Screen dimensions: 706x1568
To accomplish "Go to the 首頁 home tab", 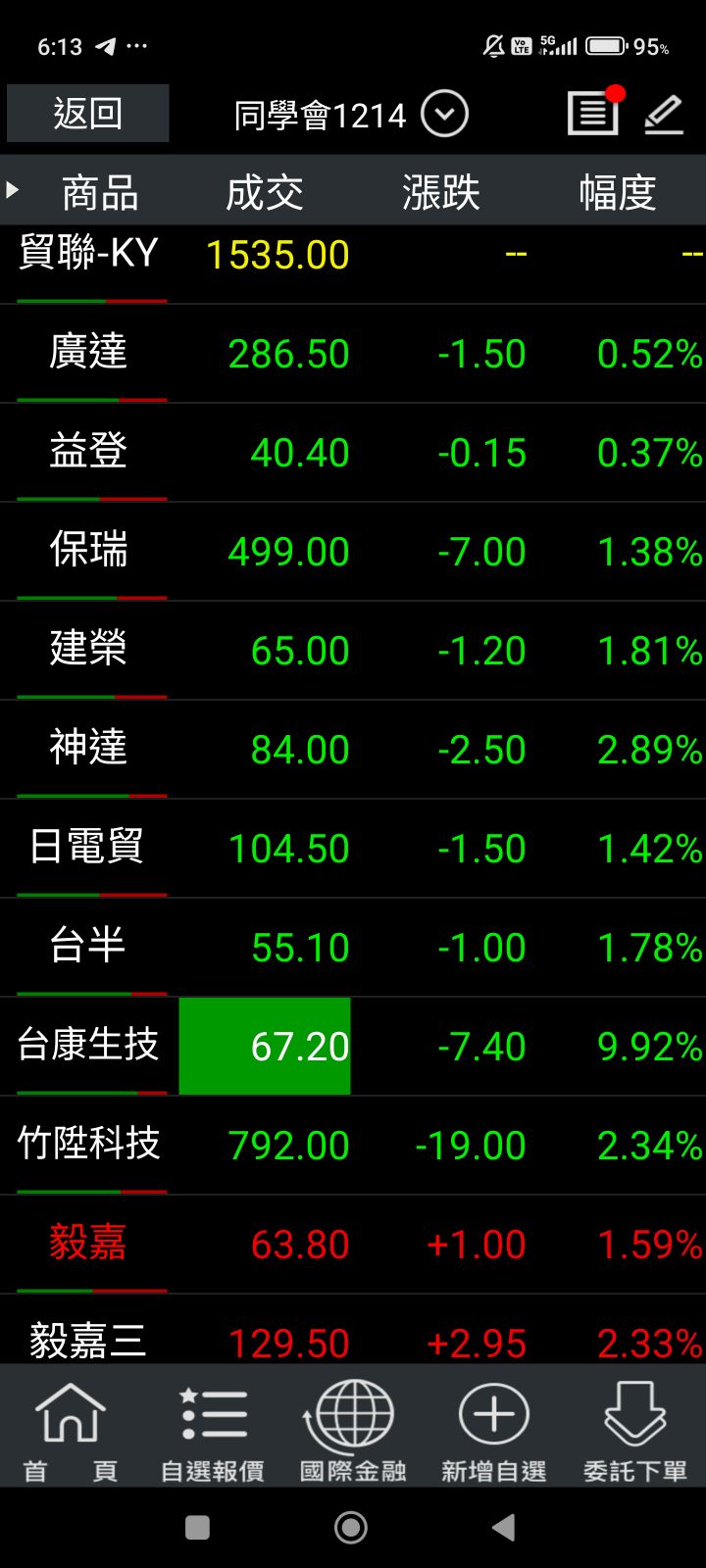I will click(x=70, y=1431).
